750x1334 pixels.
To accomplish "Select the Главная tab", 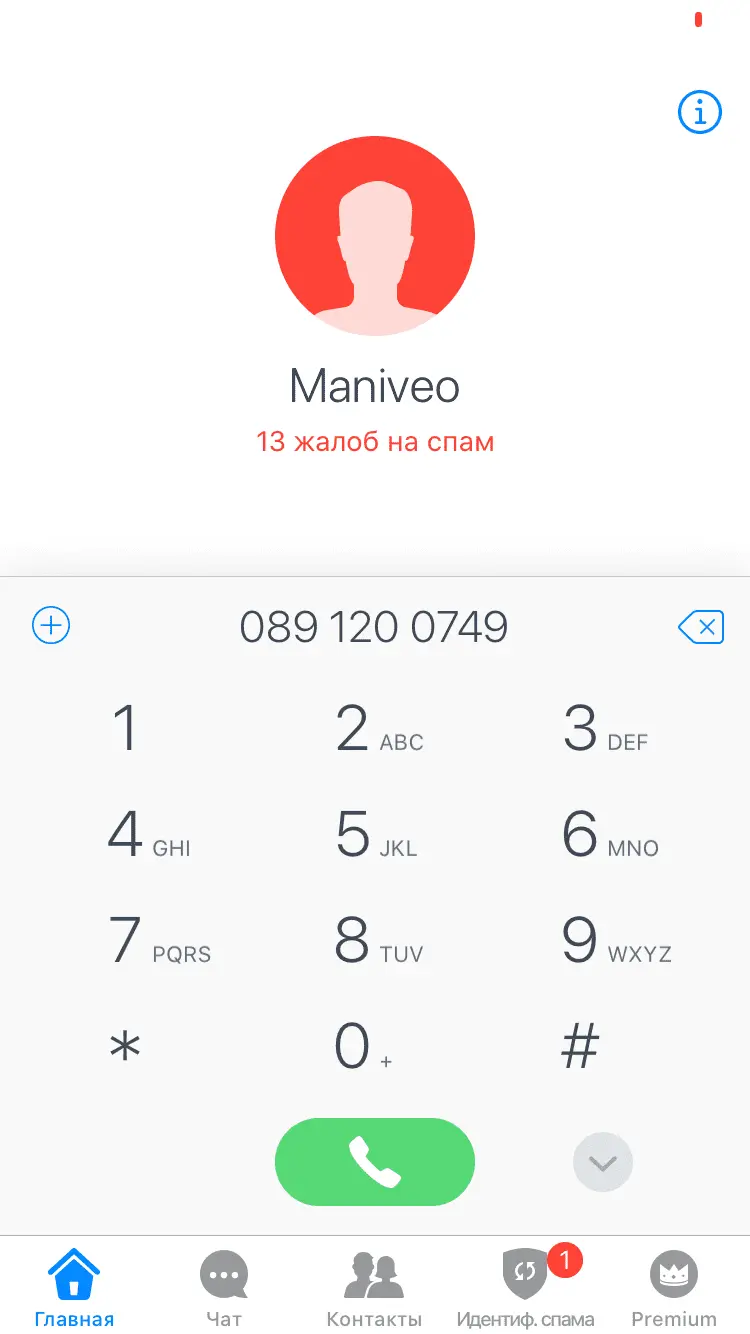I will tap(74, 1290).
